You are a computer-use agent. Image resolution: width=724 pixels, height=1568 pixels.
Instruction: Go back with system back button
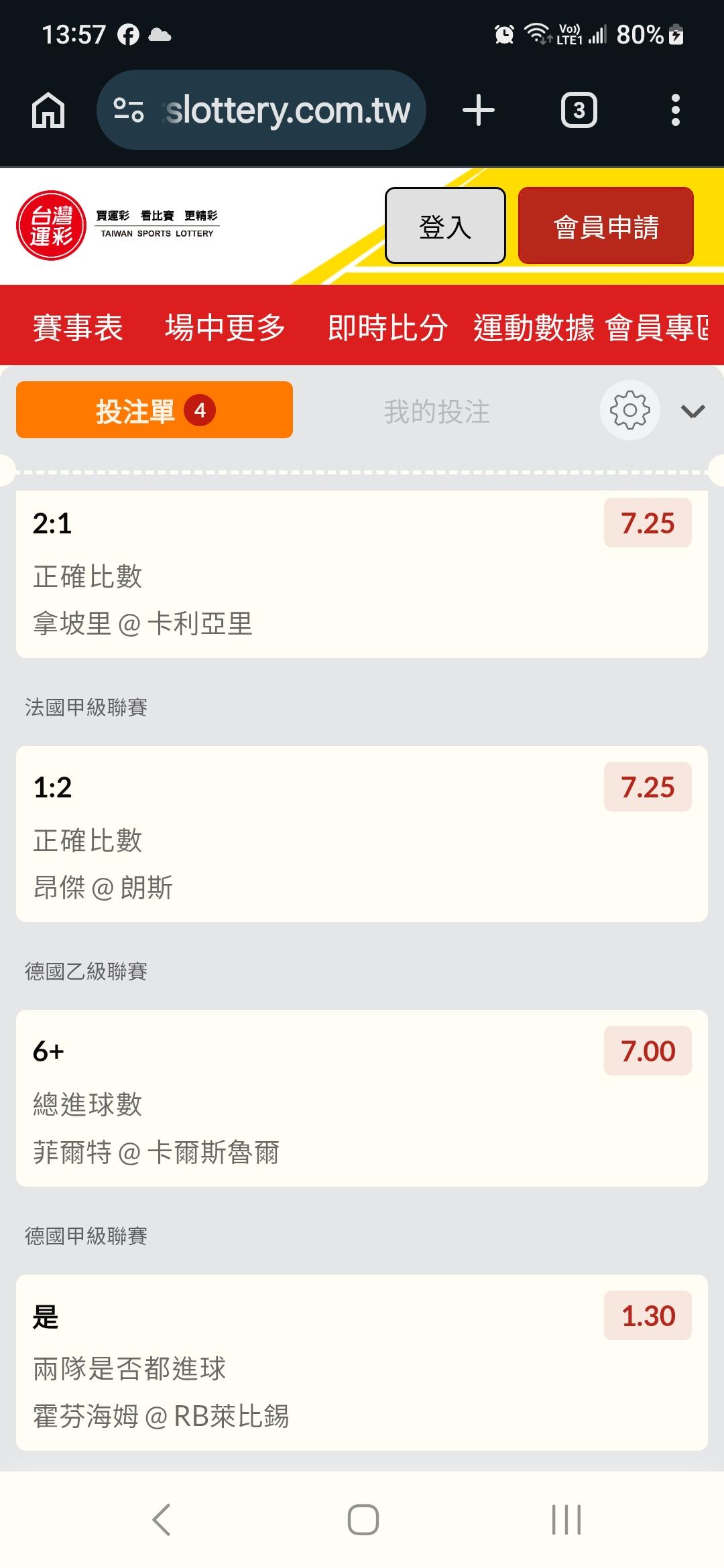(162, 1519)
